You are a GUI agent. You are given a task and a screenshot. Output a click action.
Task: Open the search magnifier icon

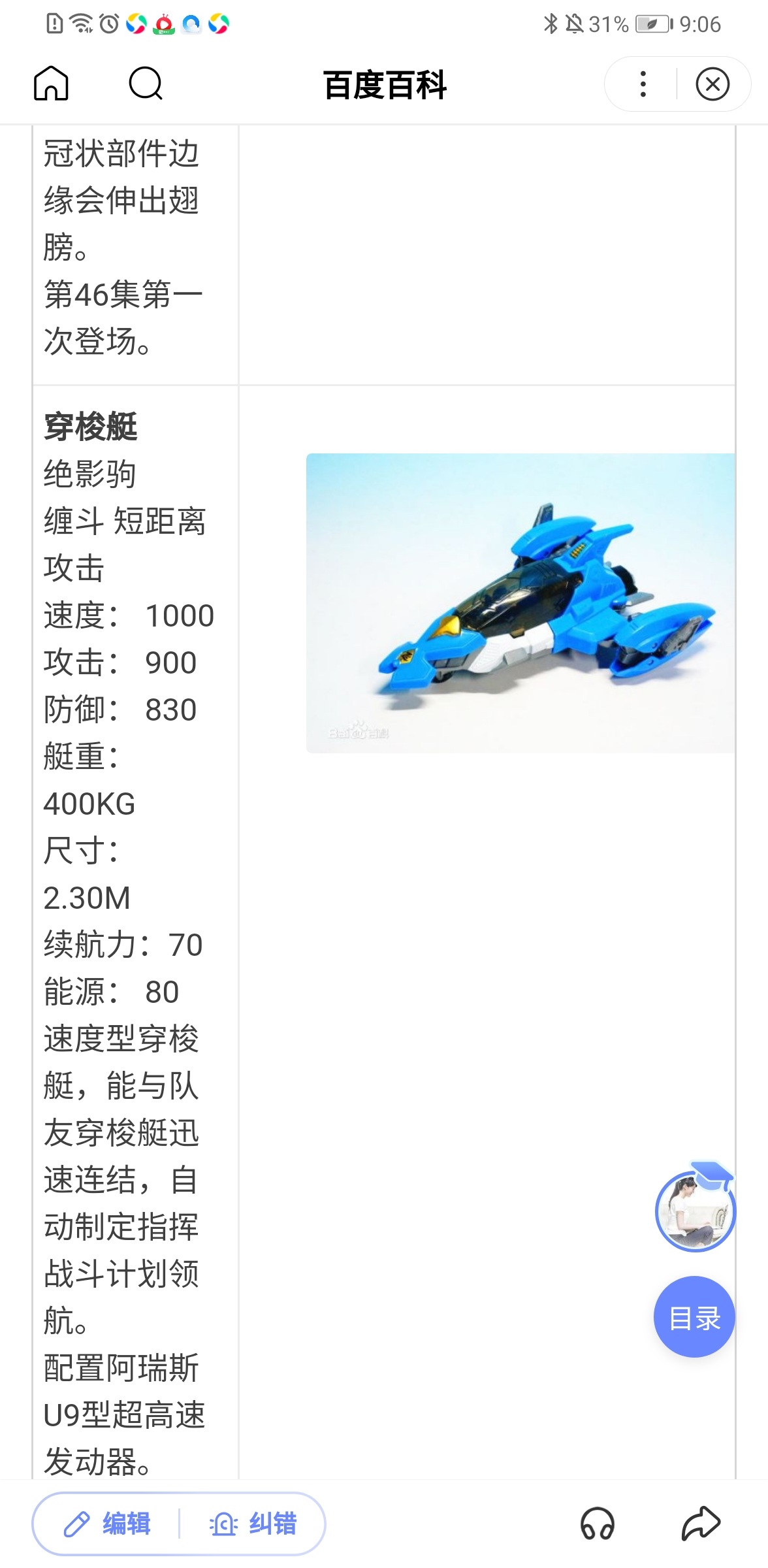pyautogui.click(x=145, y=84)
